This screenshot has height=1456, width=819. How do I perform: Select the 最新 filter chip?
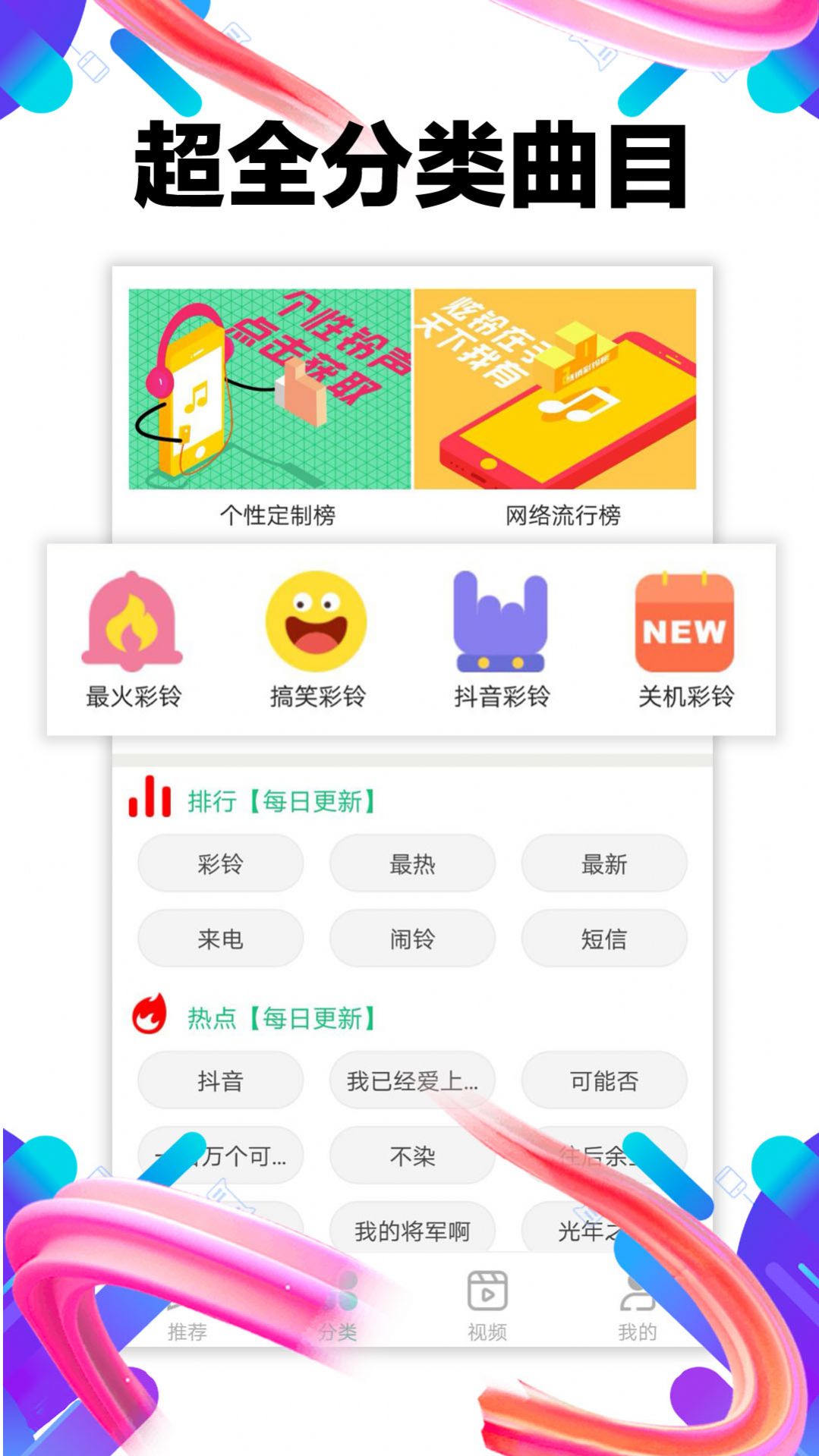(603, 863)
